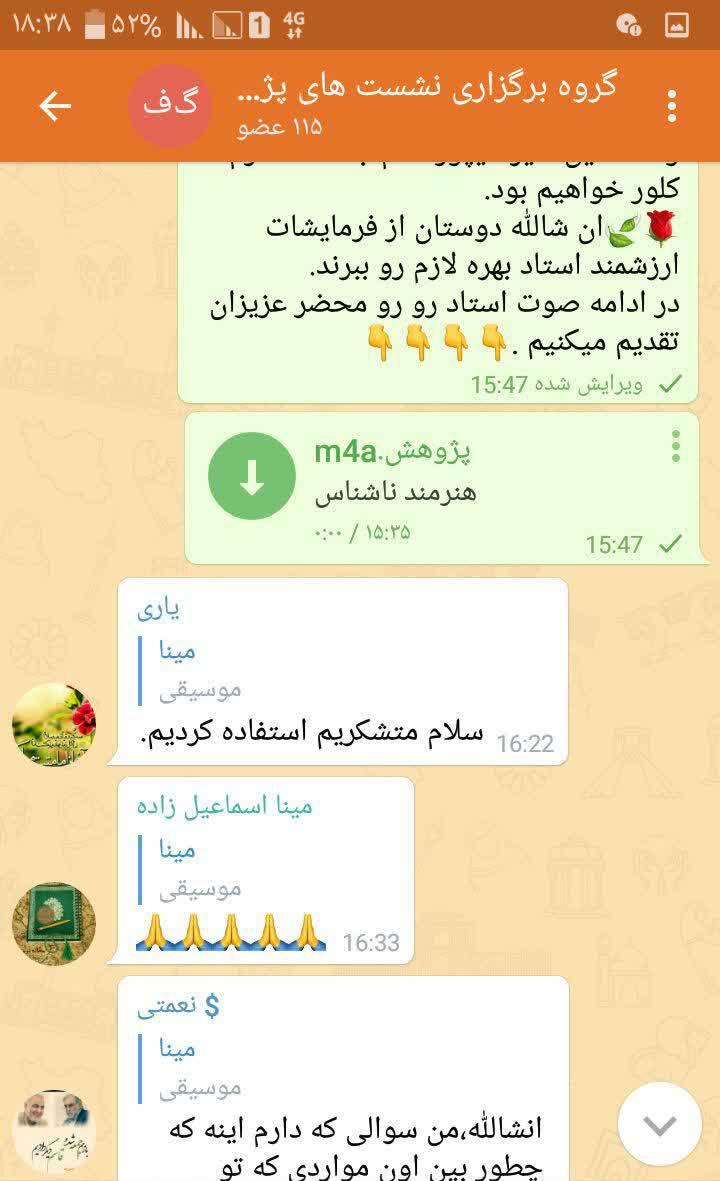Screen dimensions: 720x1181
Task: Go back with the header arrow
Action: (x=55, y=106)
